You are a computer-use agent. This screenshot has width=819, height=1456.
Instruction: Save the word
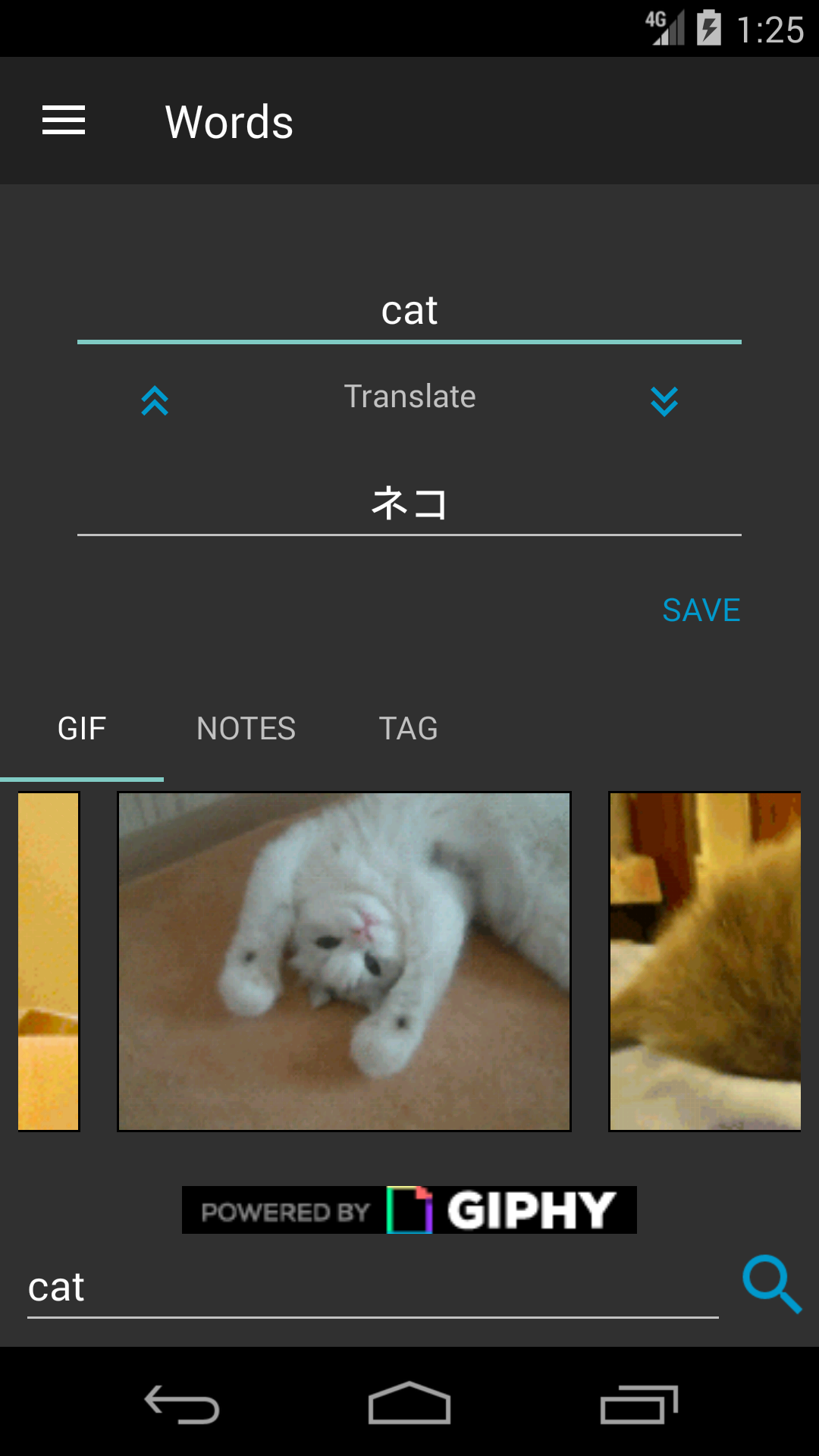(x=701, y=610)
